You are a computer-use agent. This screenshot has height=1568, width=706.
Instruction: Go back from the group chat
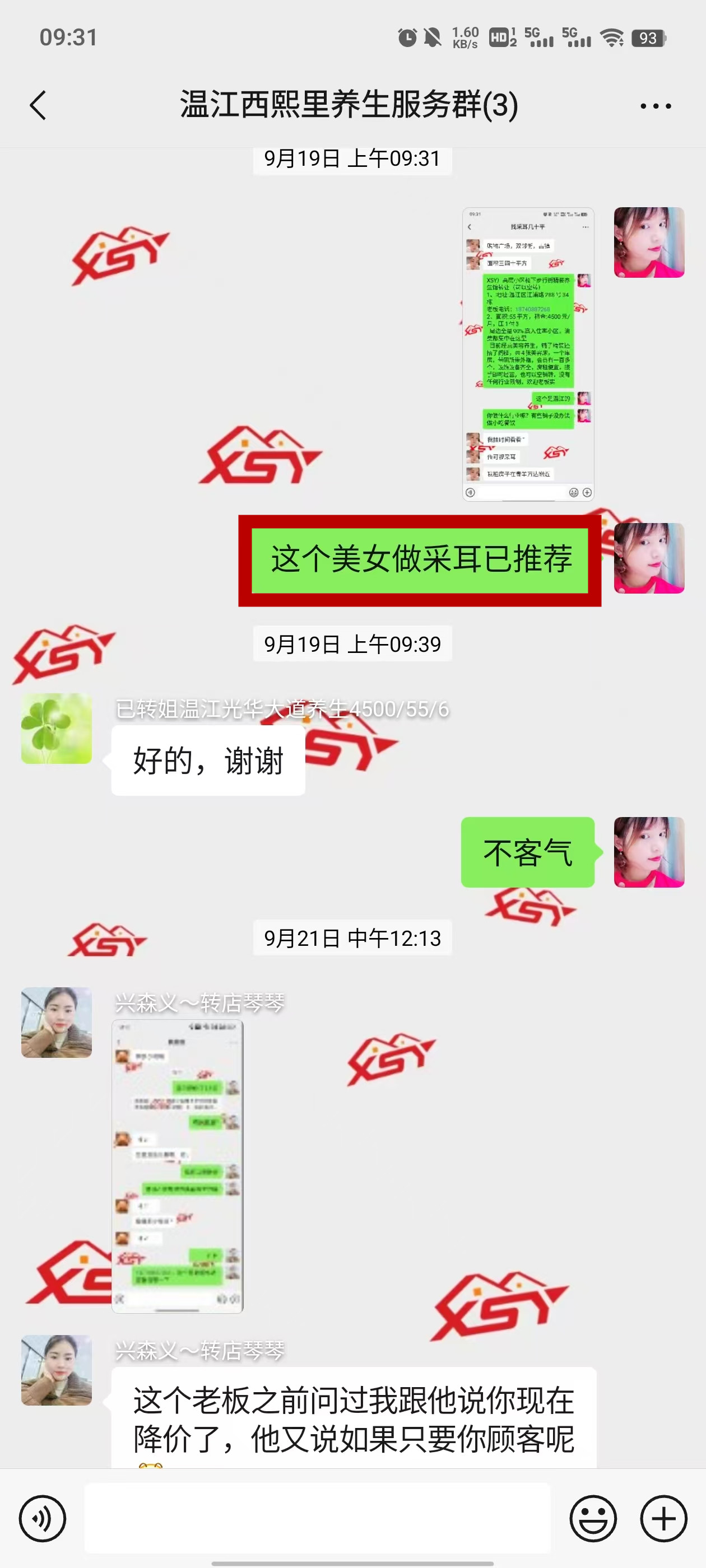pyautogui.click(x=38, y=105)
